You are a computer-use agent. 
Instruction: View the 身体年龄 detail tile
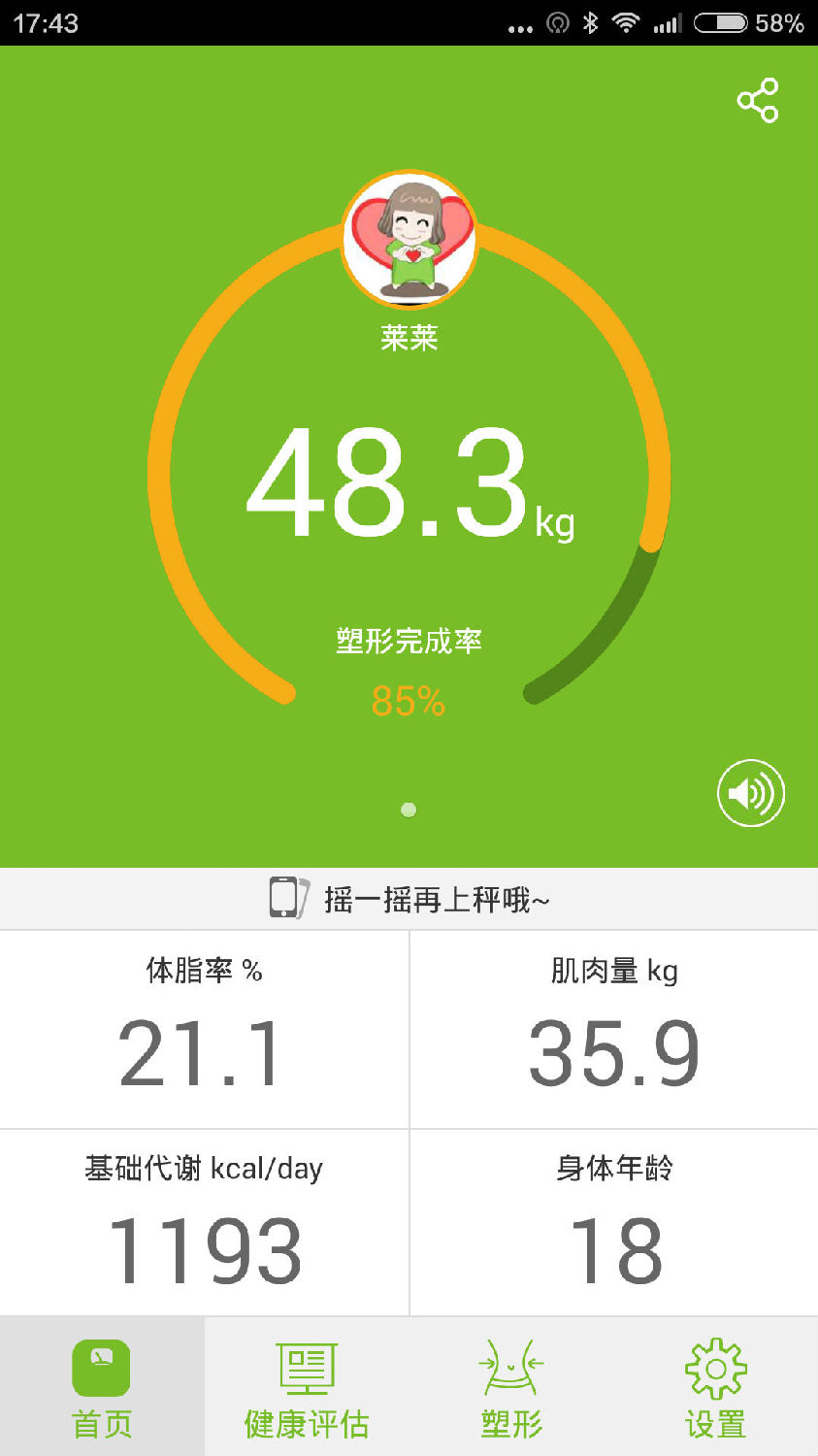(613, 1223)
